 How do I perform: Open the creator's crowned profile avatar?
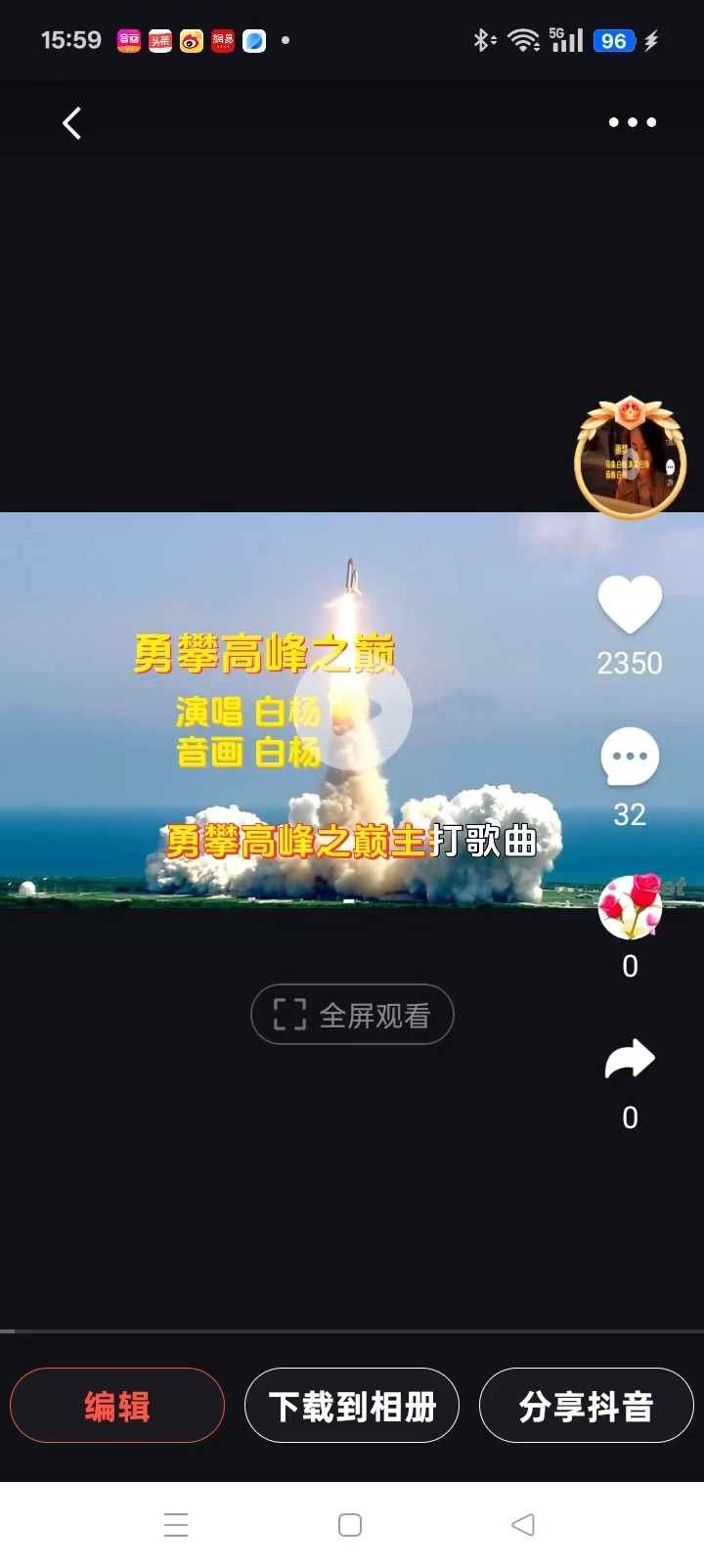tap(630, 457)
